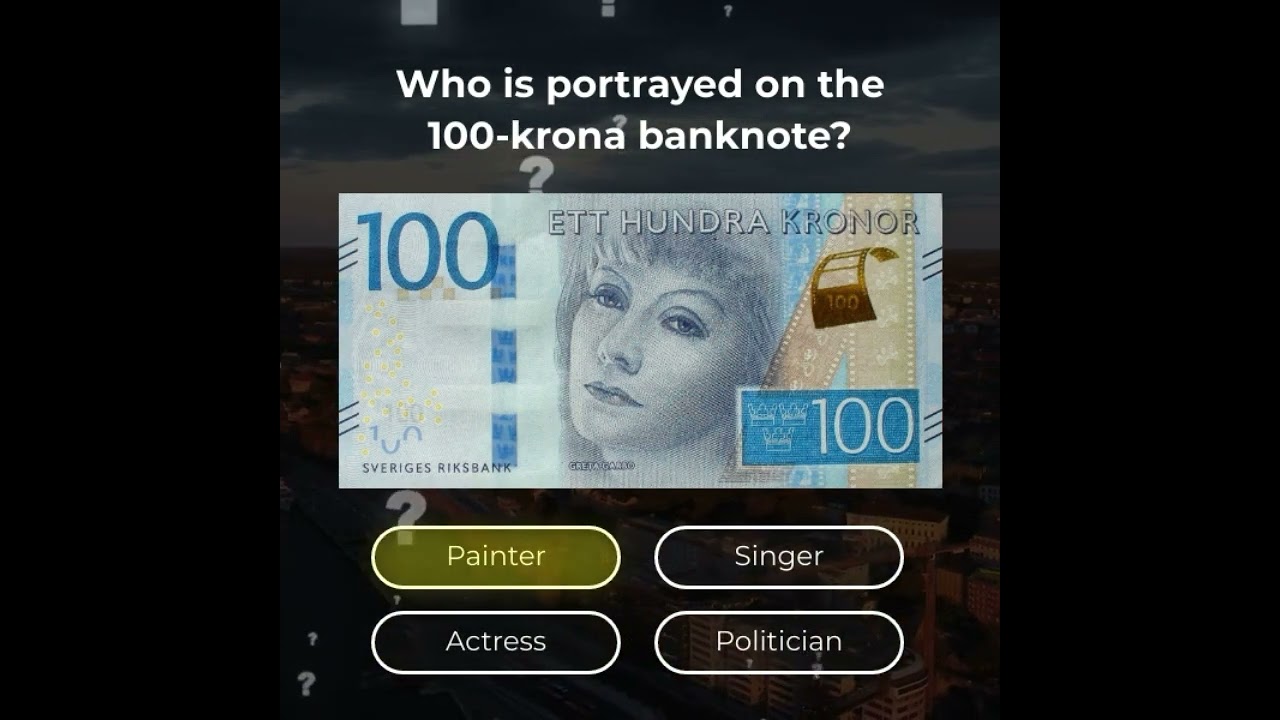Answer with Politician
The image size is (1280, 720).
point(778,642)
